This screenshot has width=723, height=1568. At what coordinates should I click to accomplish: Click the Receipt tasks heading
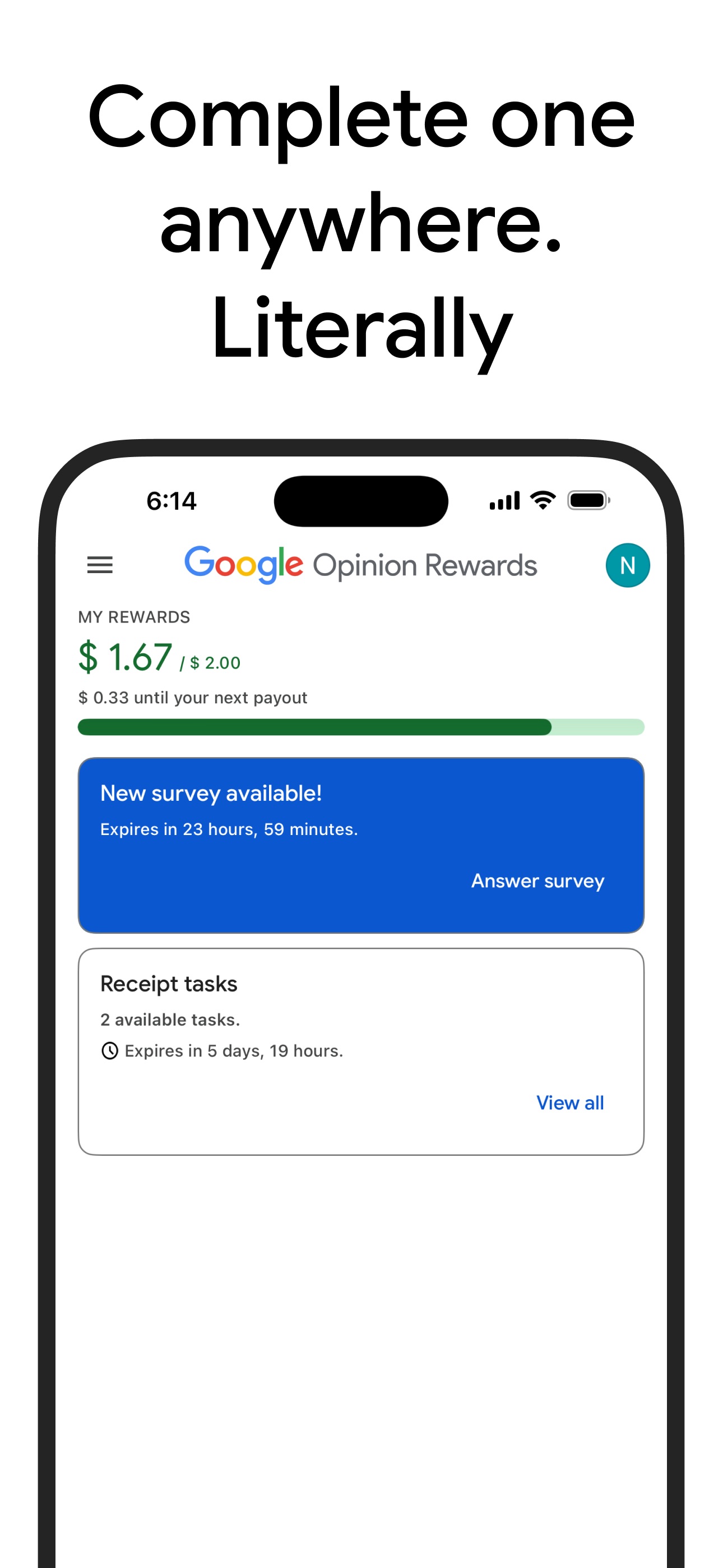[x=169, y=983]
